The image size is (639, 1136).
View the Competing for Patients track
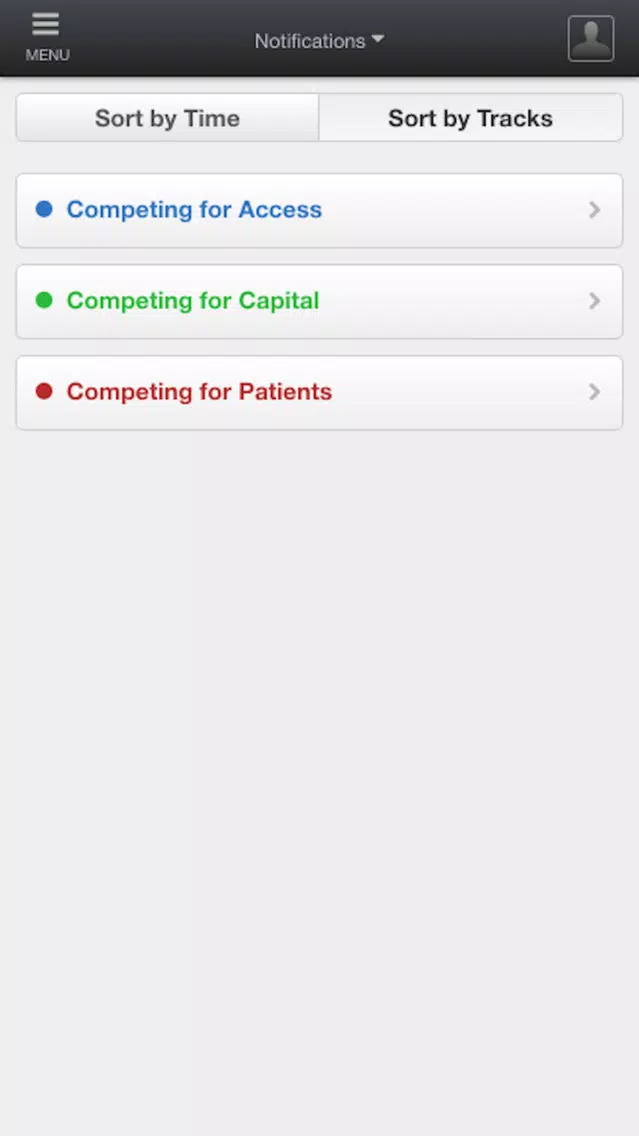tap(320, 393)
